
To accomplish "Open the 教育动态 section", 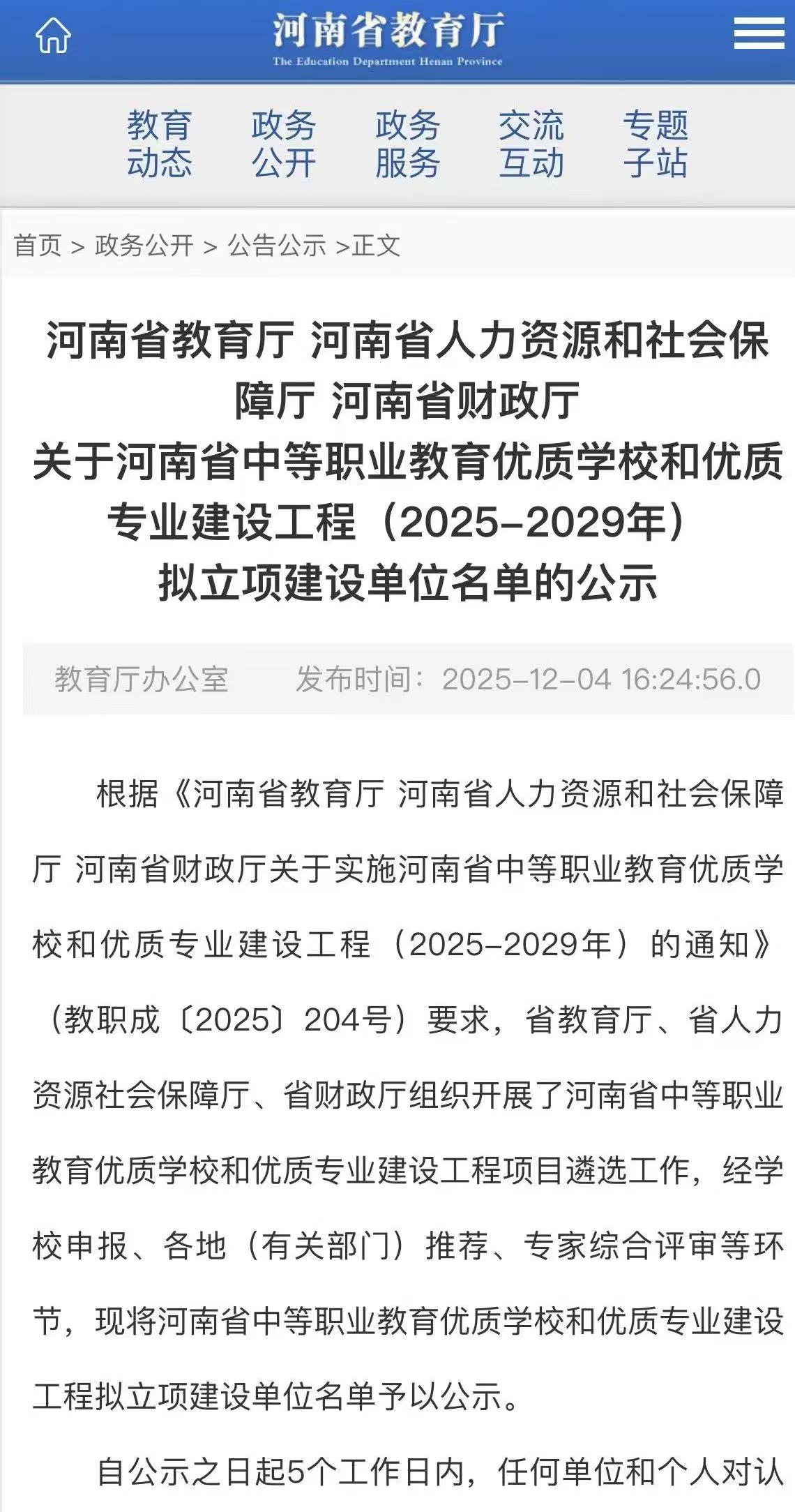I will [x=159, y=144].
